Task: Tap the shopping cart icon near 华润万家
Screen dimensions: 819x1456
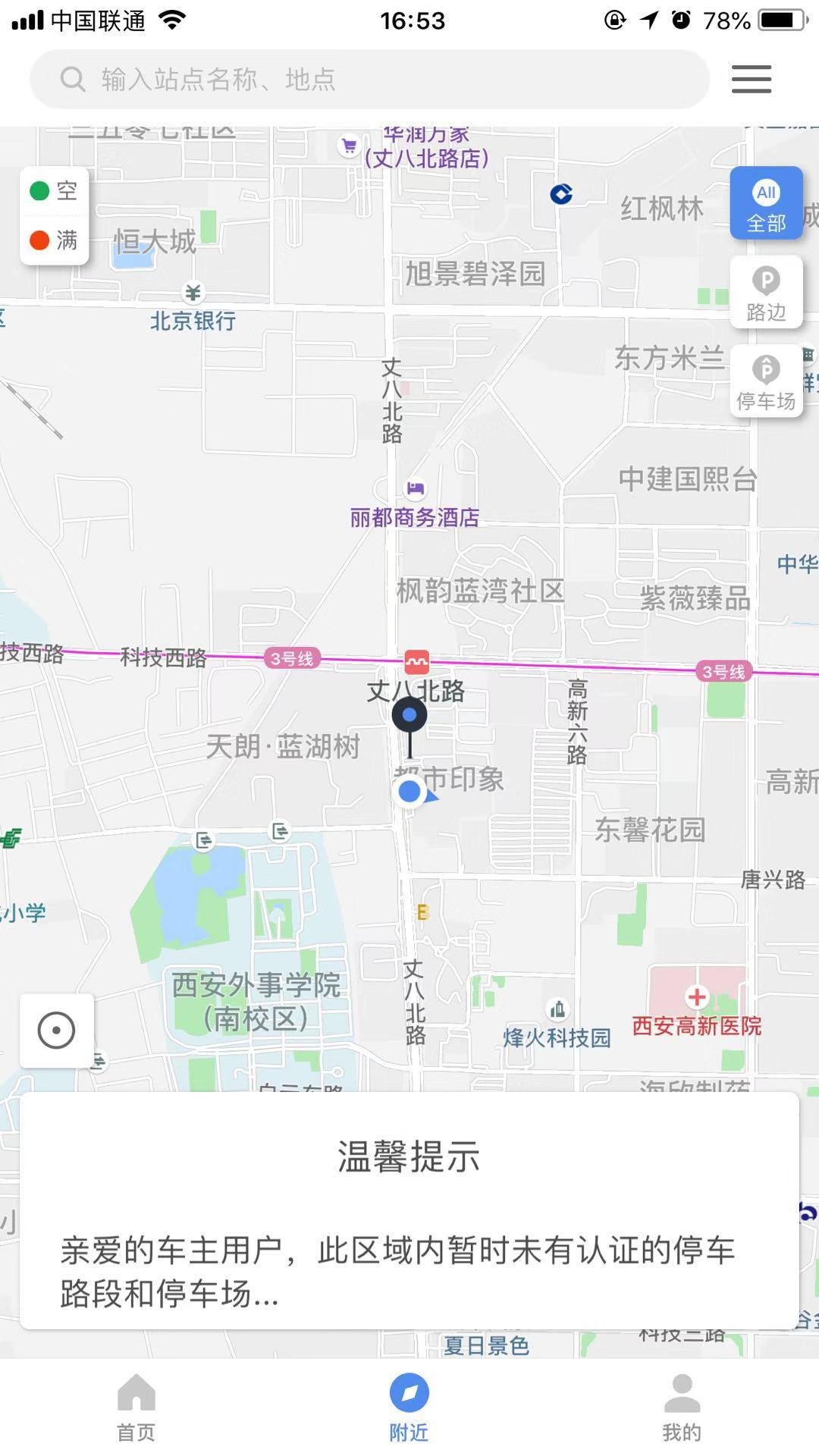Action: [x=347, y=145]
